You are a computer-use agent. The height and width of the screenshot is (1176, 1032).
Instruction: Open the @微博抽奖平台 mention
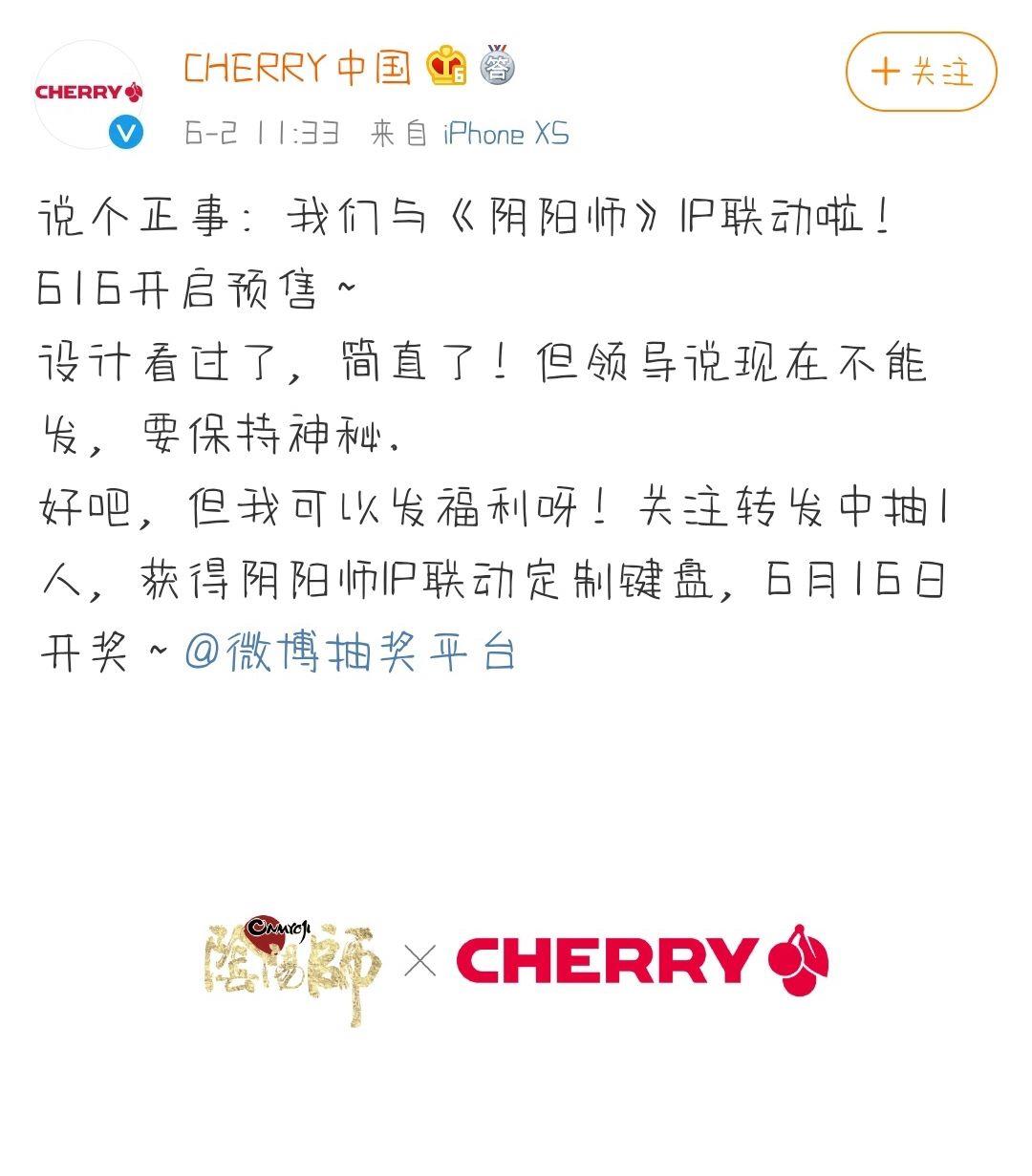(351, 654)
